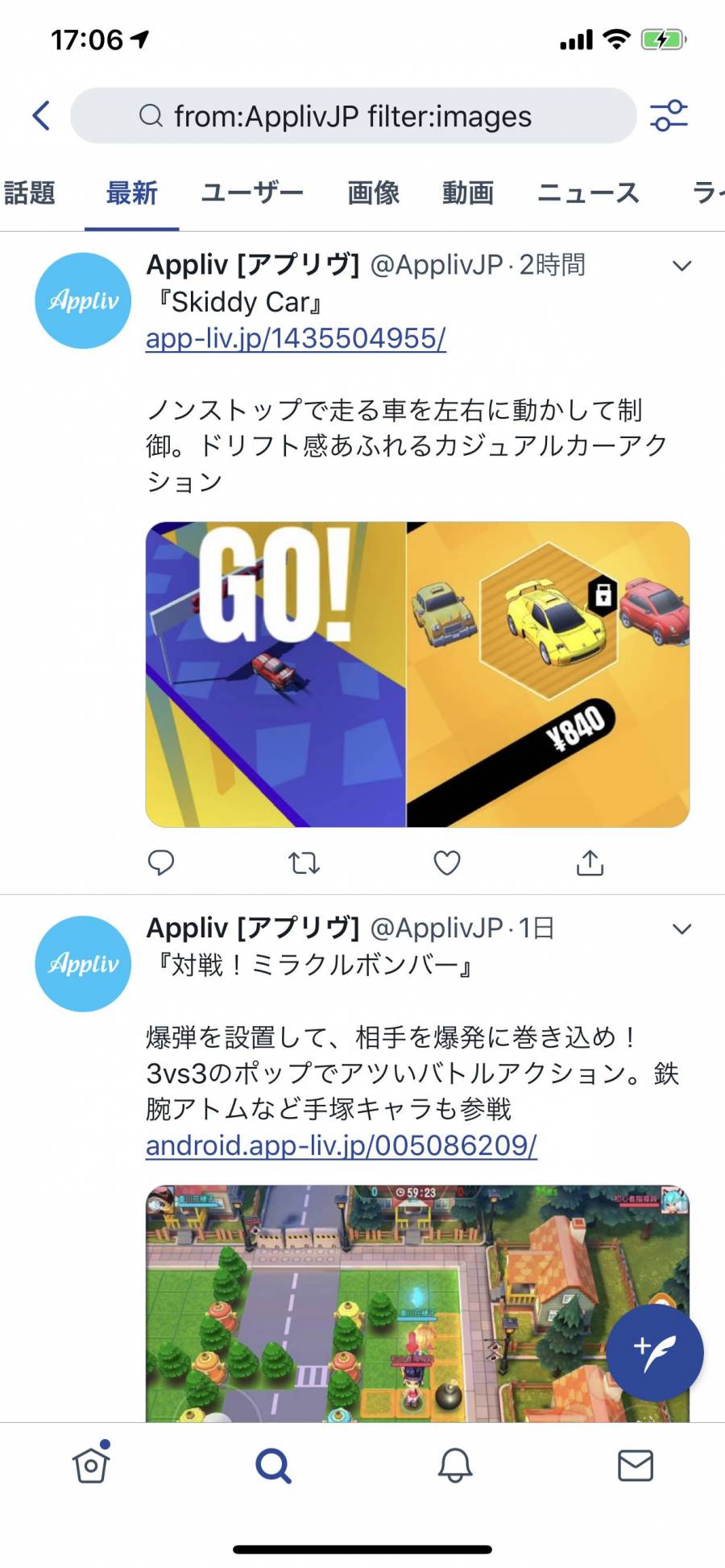Switch to the ユーザー tab
This screenshot has width=725, height=1568.
(x=252, y=193)
